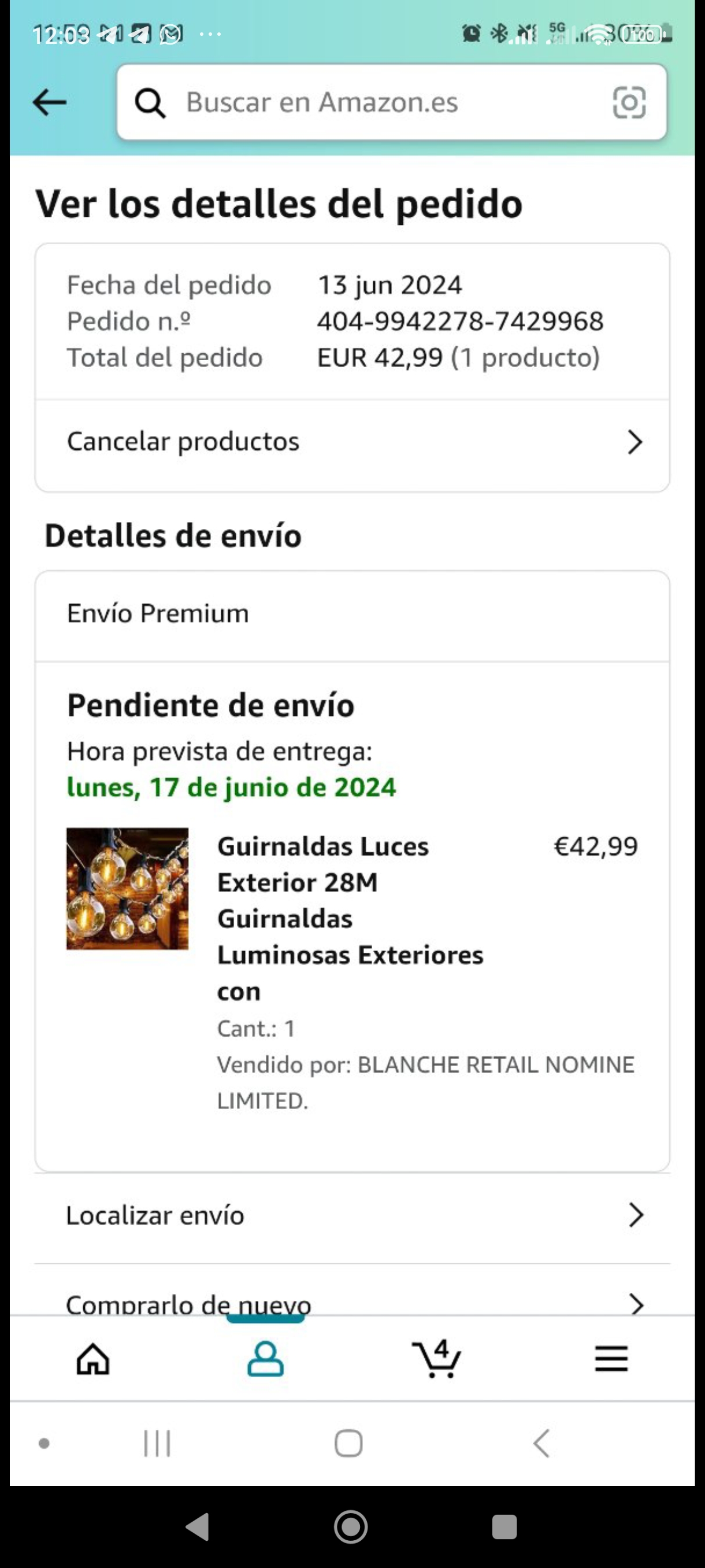
Task: Open the shopping cart tab
Action: (437, 1359)
